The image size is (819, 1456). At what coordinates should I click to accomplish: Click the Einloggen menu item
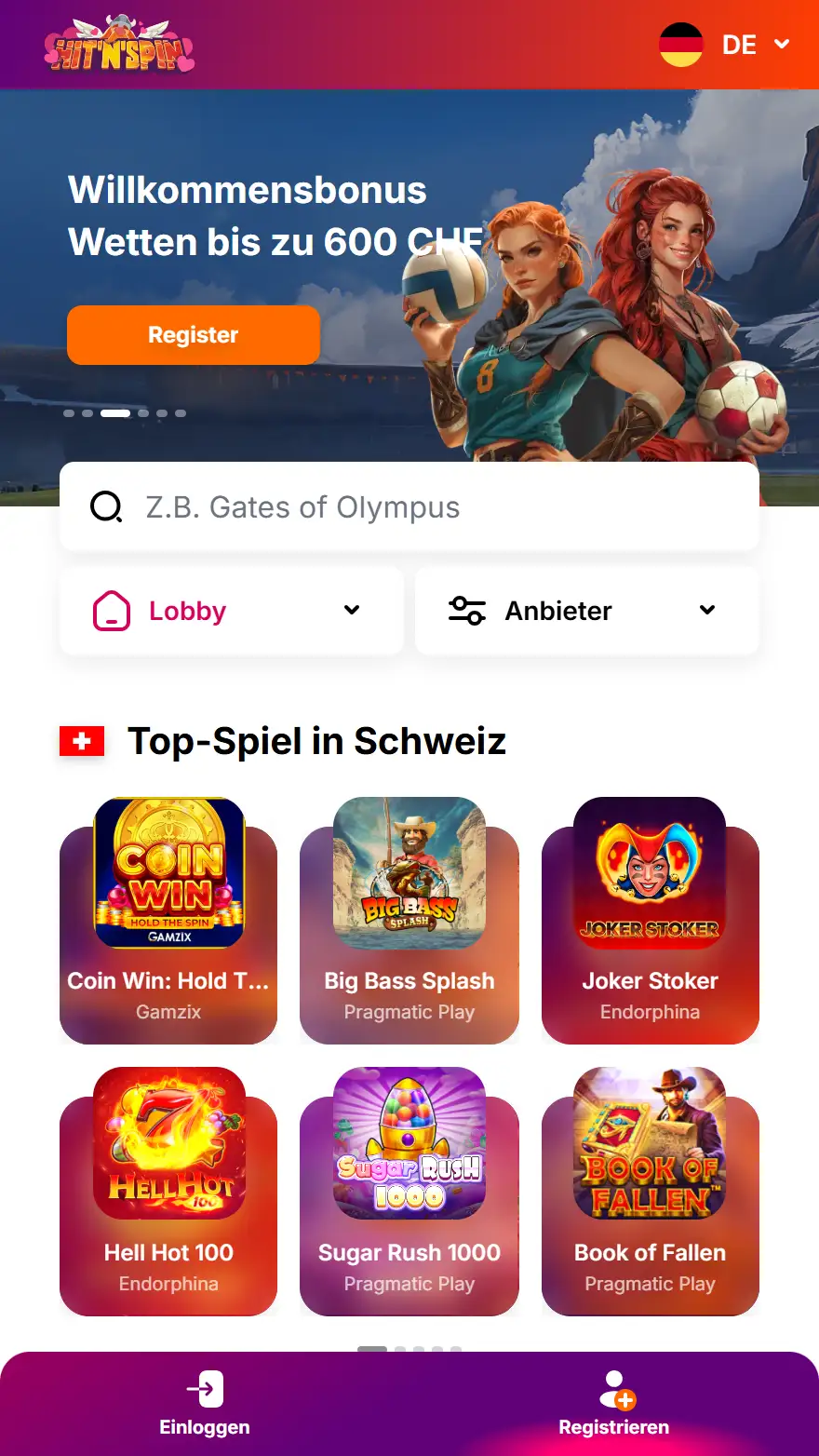(204, 1426)
